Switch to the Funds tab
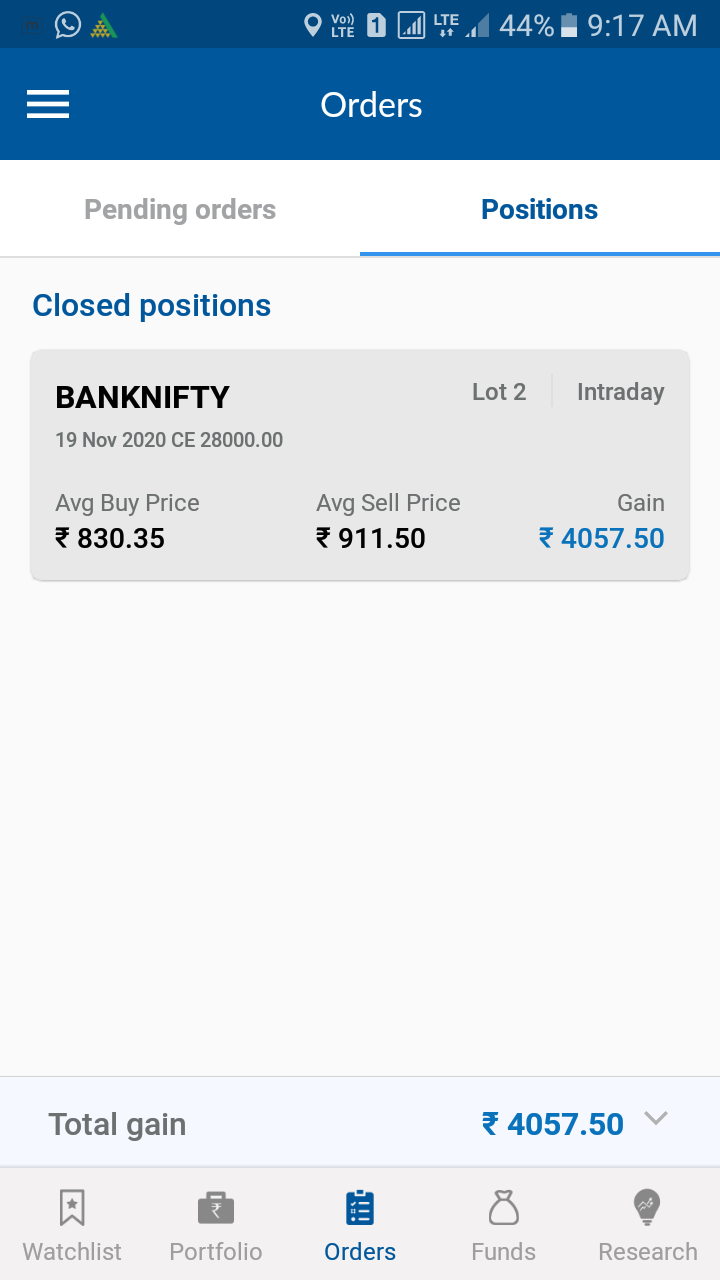Image resolution: width=720 pixels, height=1280 pixels. click(504, 1225)
